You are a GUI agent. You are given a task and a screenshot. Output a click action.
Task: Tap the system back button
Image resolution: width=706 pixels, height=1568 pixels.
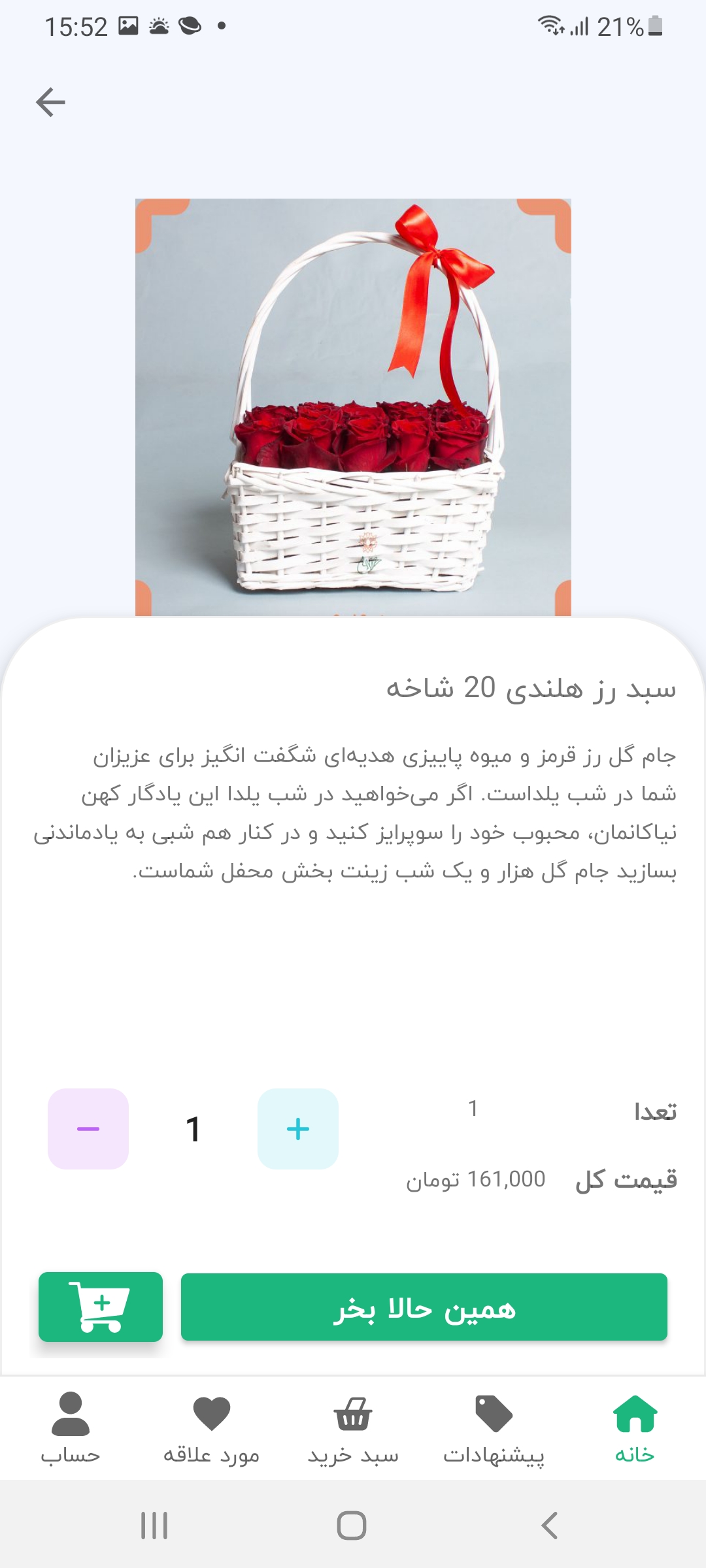tap(549, 1526)
